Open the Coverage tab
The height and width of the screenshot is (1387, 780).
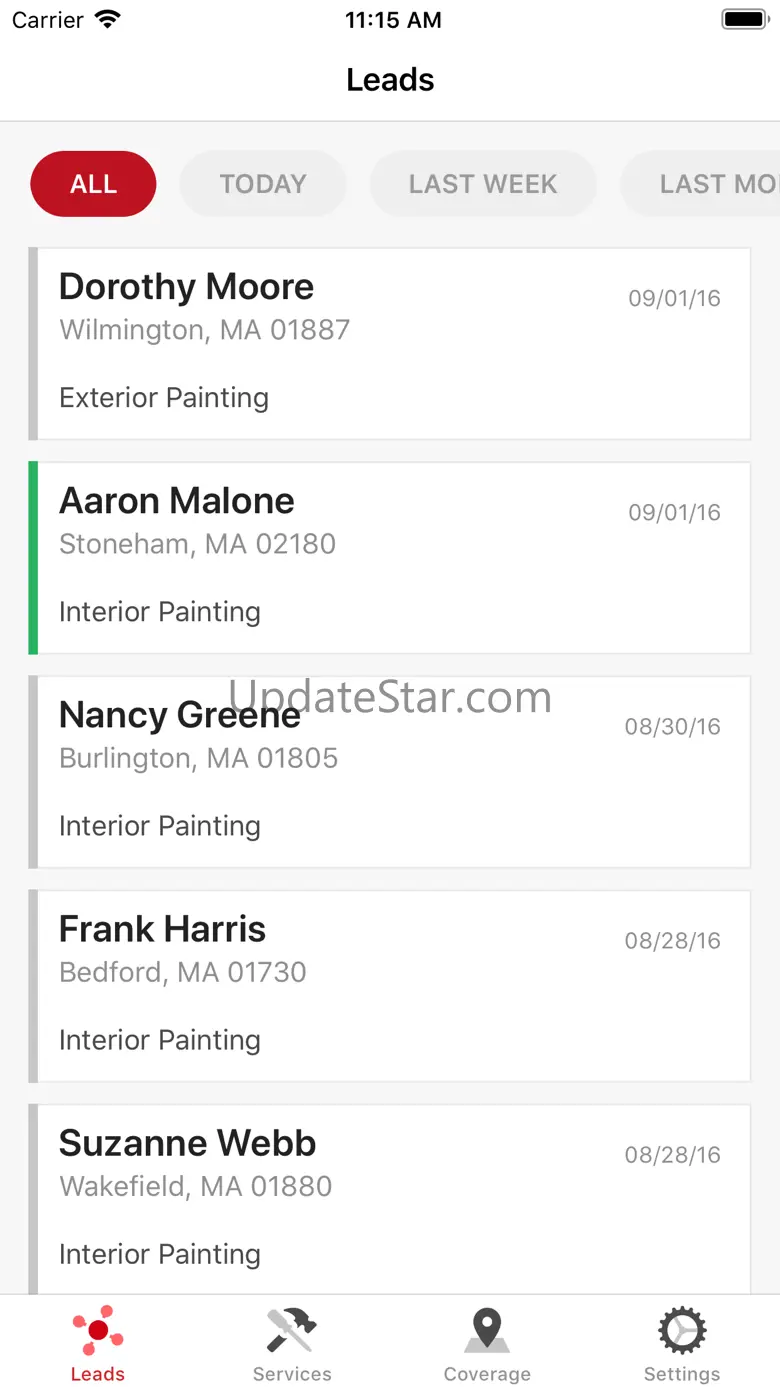pyautogui.click(x=487, y=1342)
